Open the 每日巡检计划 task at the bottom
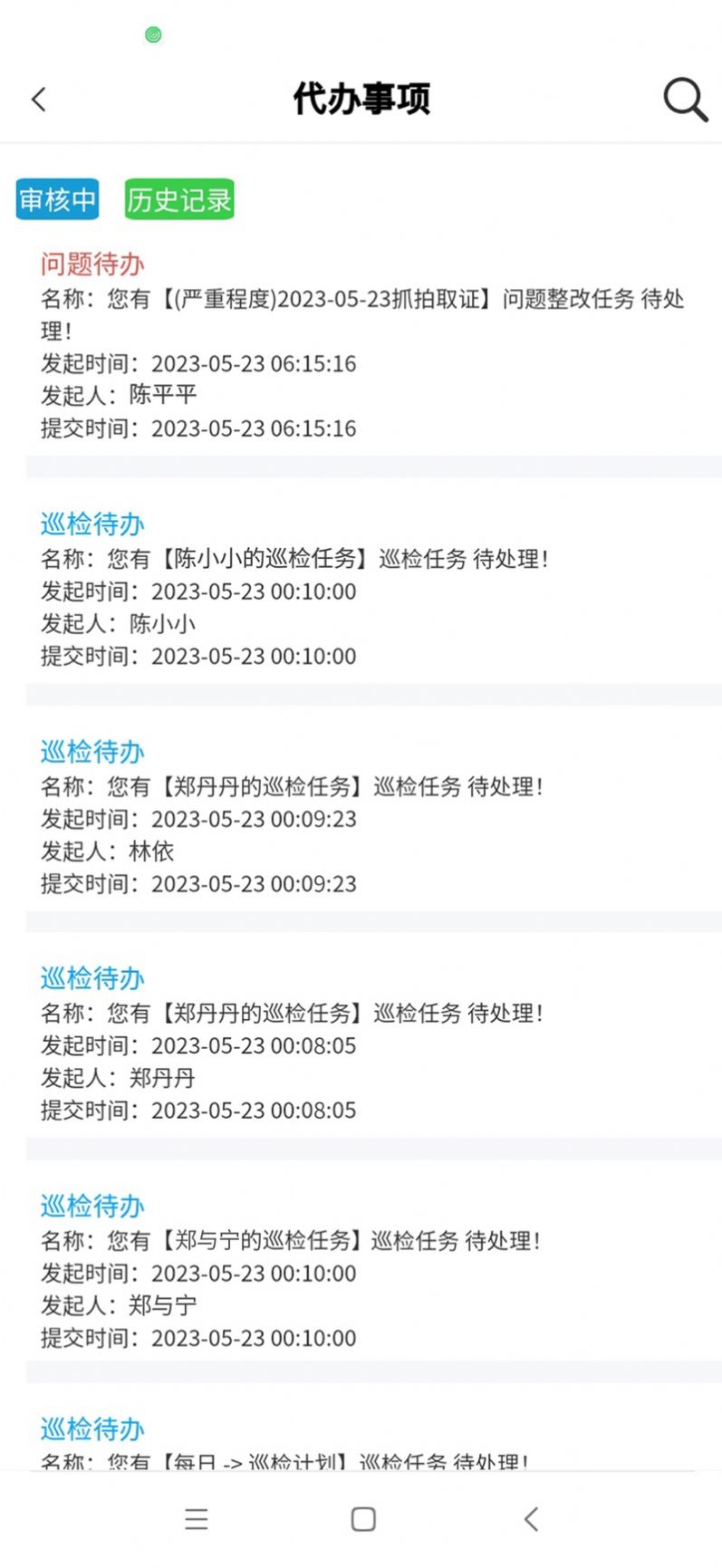 pos(362,1440)
